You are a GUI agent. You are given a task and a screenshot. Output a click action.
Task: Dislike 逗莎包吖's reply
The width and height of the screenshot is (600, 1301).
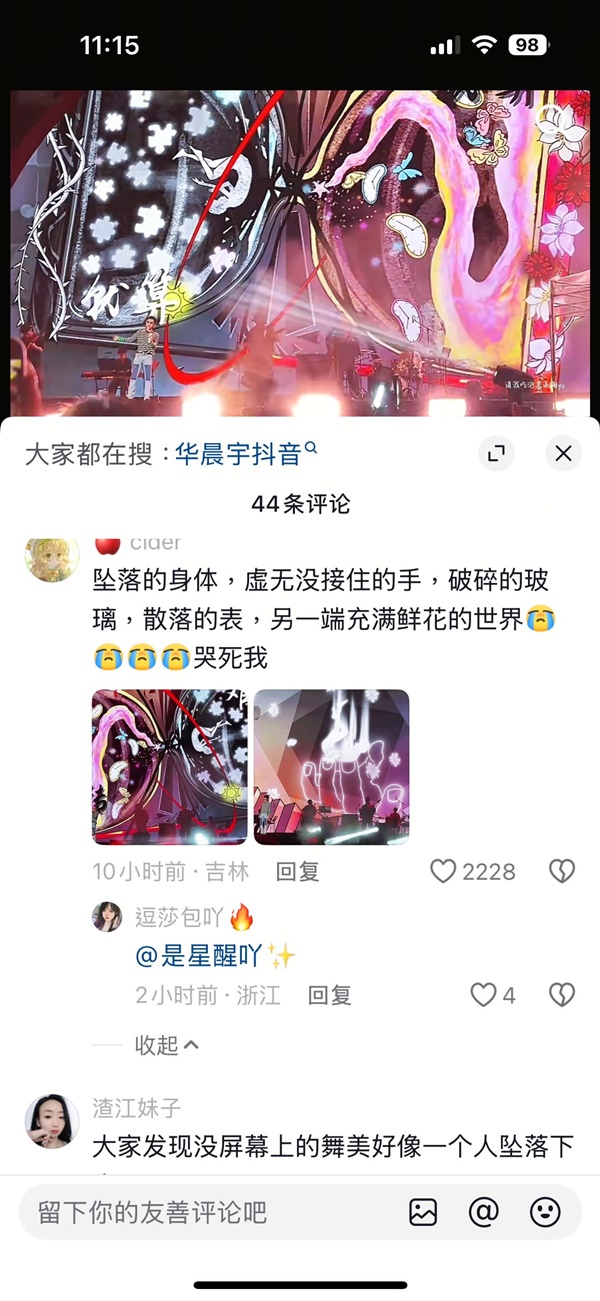click(562, 995)
